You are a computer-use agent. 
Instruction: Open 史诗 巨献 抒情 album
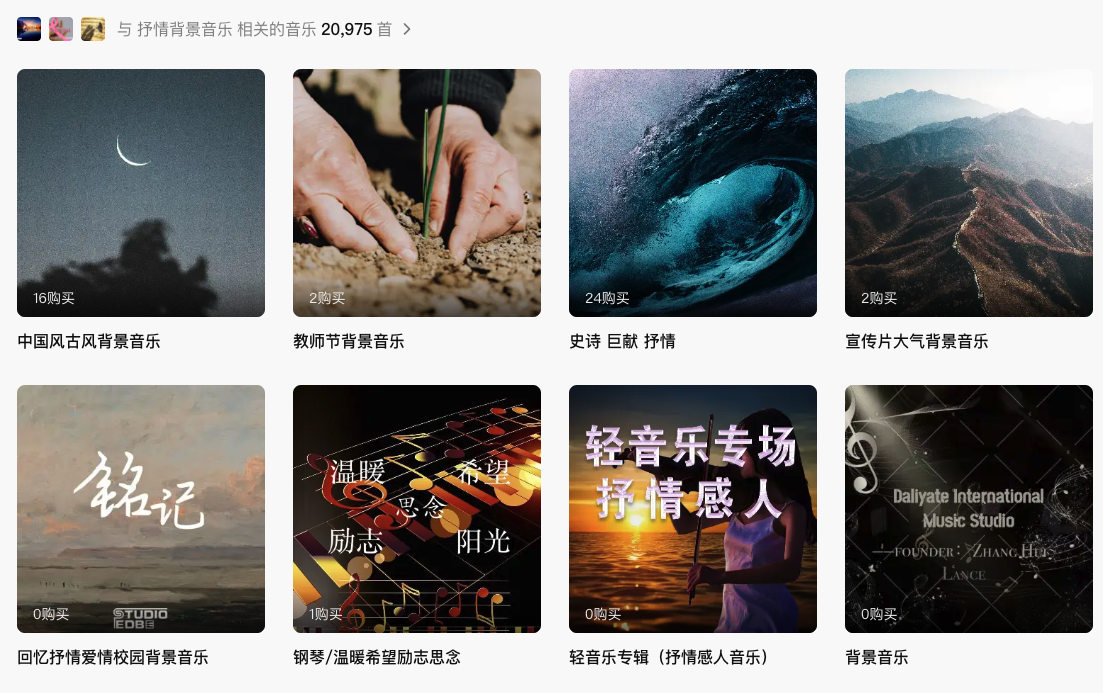[693, 193]
